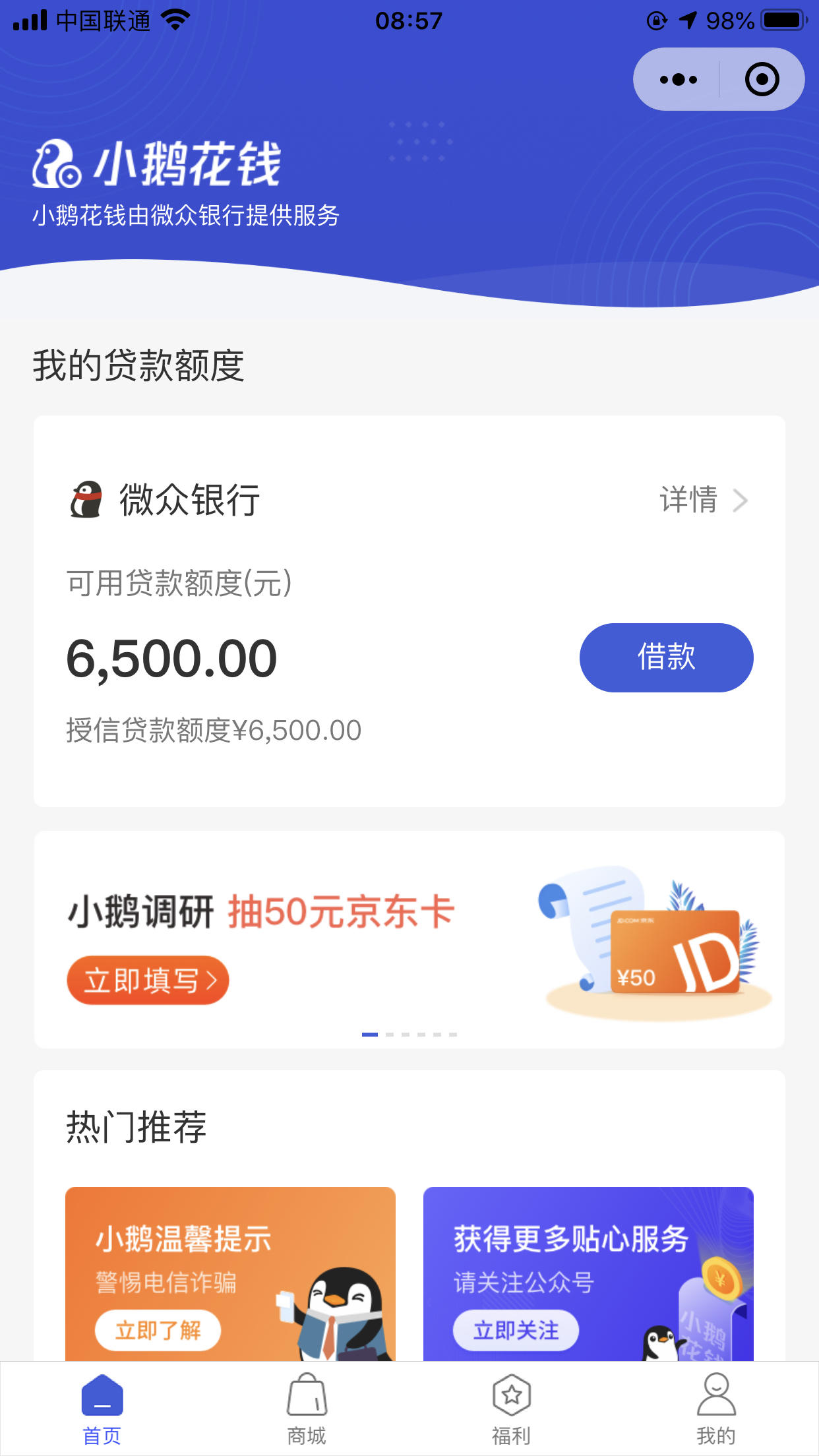
Task: Tap the 借款 borrow button
Action: (x=666, y=657)
